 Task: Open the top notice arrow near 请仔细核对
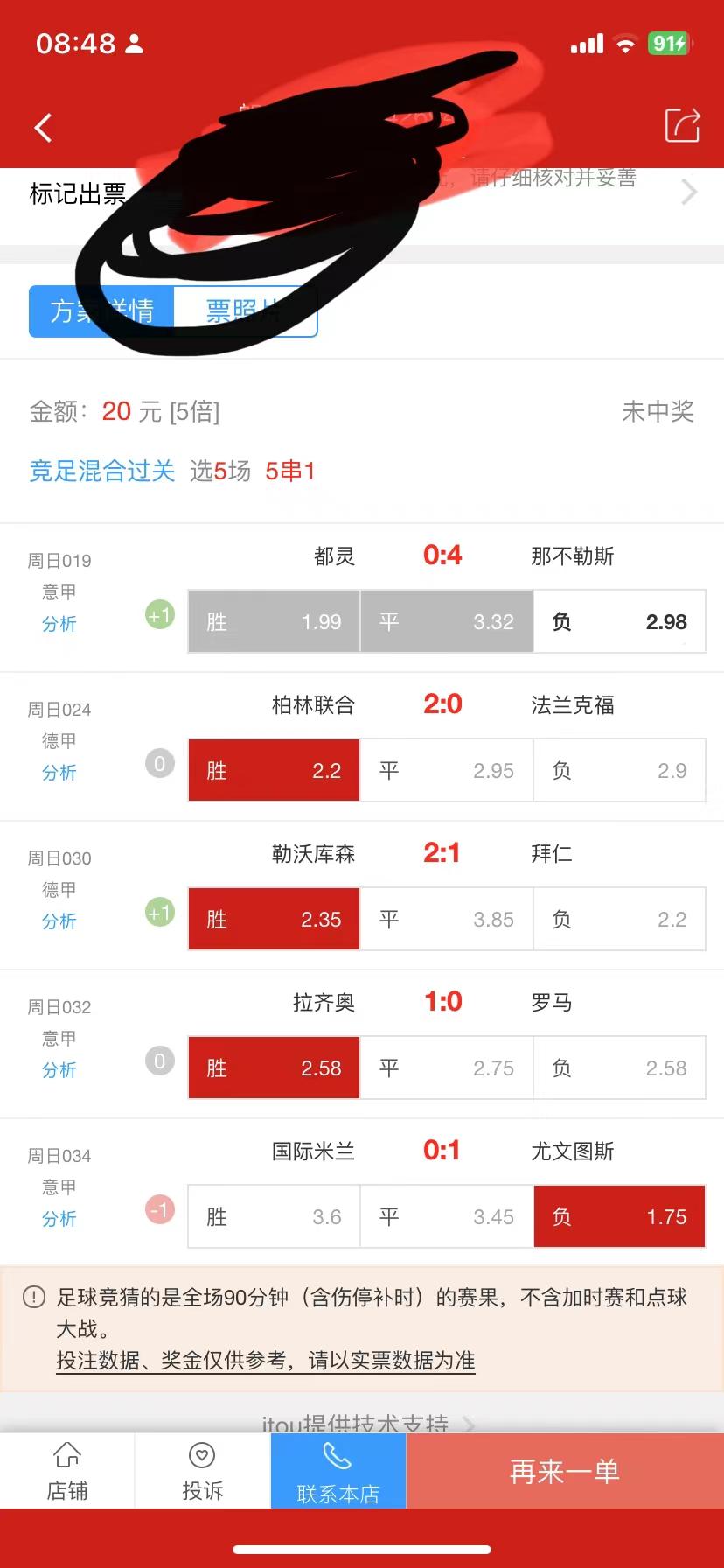(x=689, y=192)
